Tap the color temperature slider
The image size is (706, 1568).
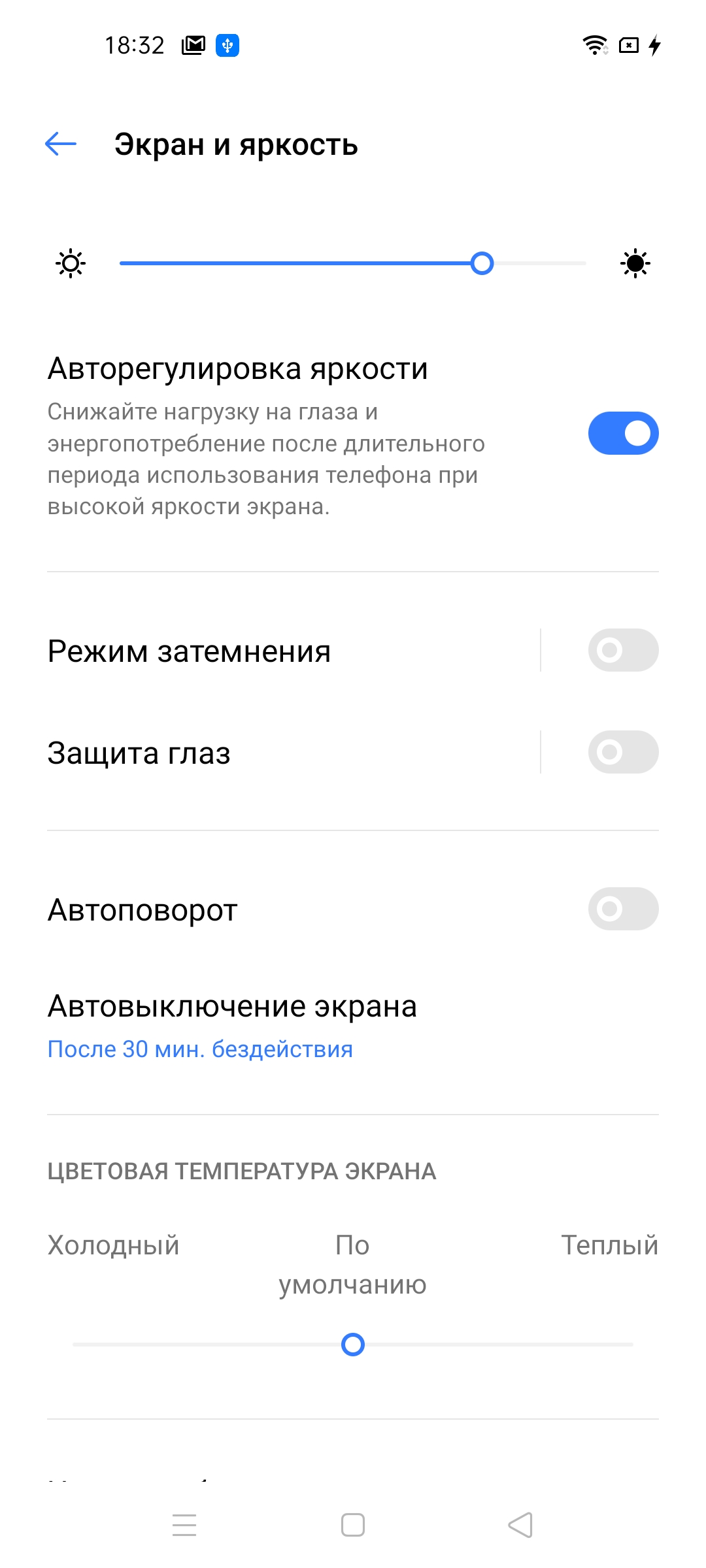pyautogui.click(x=353, y=1345)
